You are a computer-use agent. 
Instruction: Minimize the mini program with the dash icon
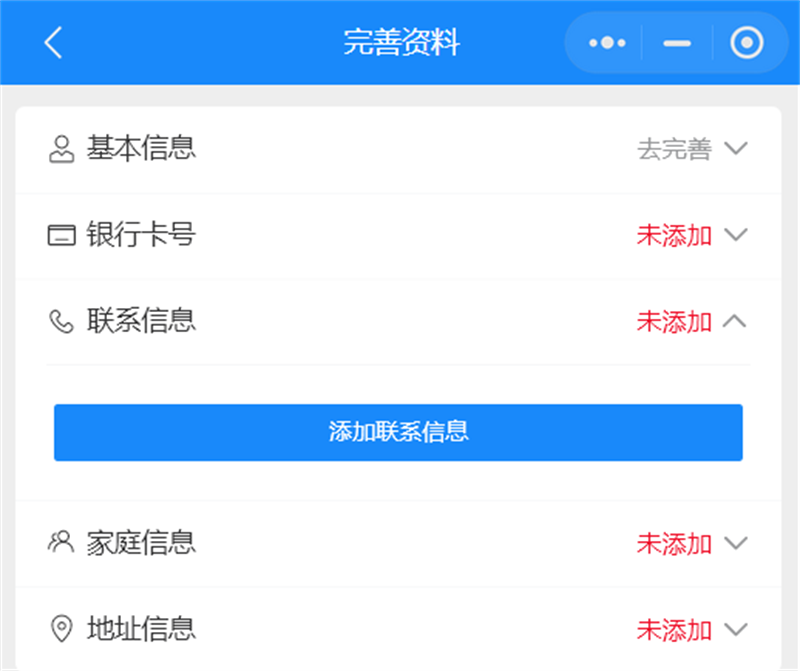pos(677,43)
